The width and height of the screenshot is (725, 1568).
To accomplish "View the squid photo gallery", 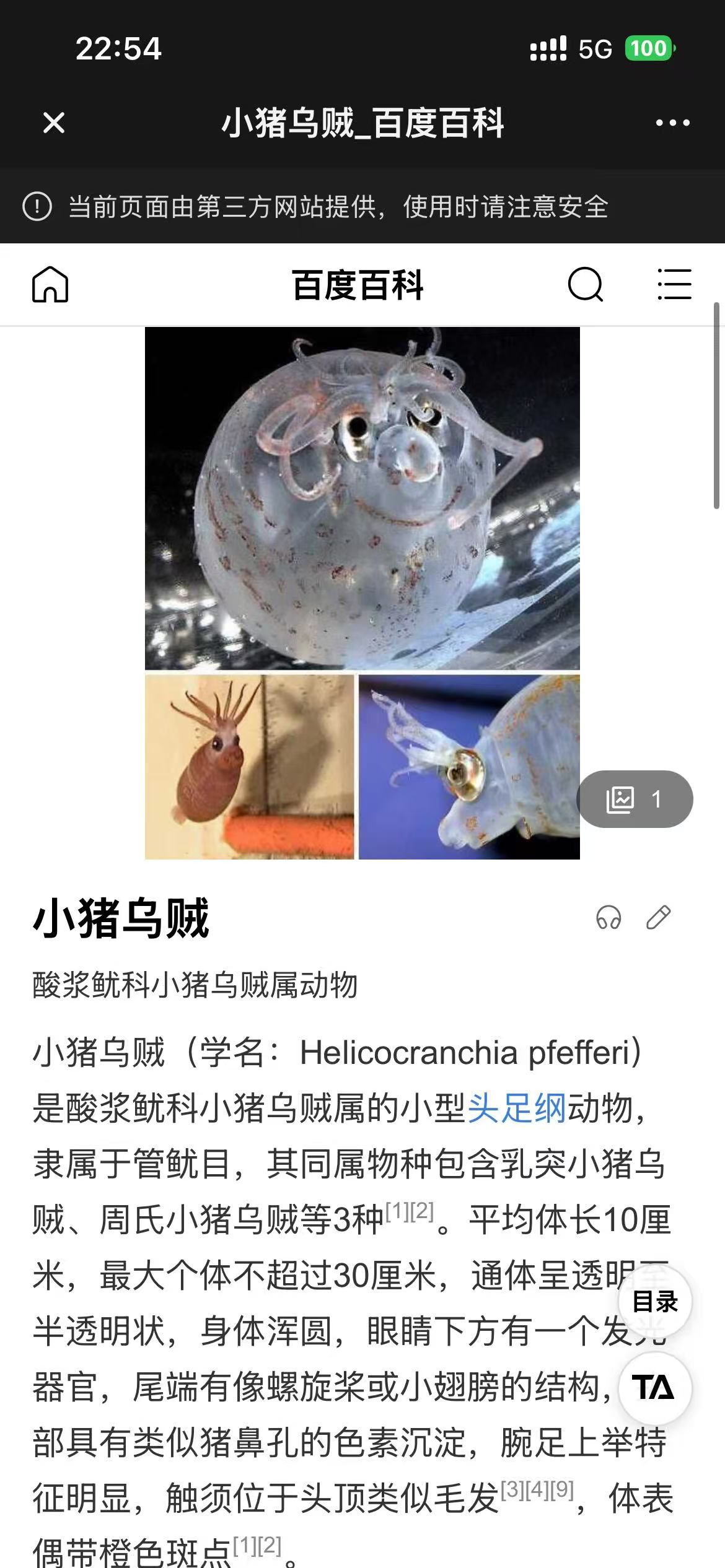I will click(x=635, y=799).
